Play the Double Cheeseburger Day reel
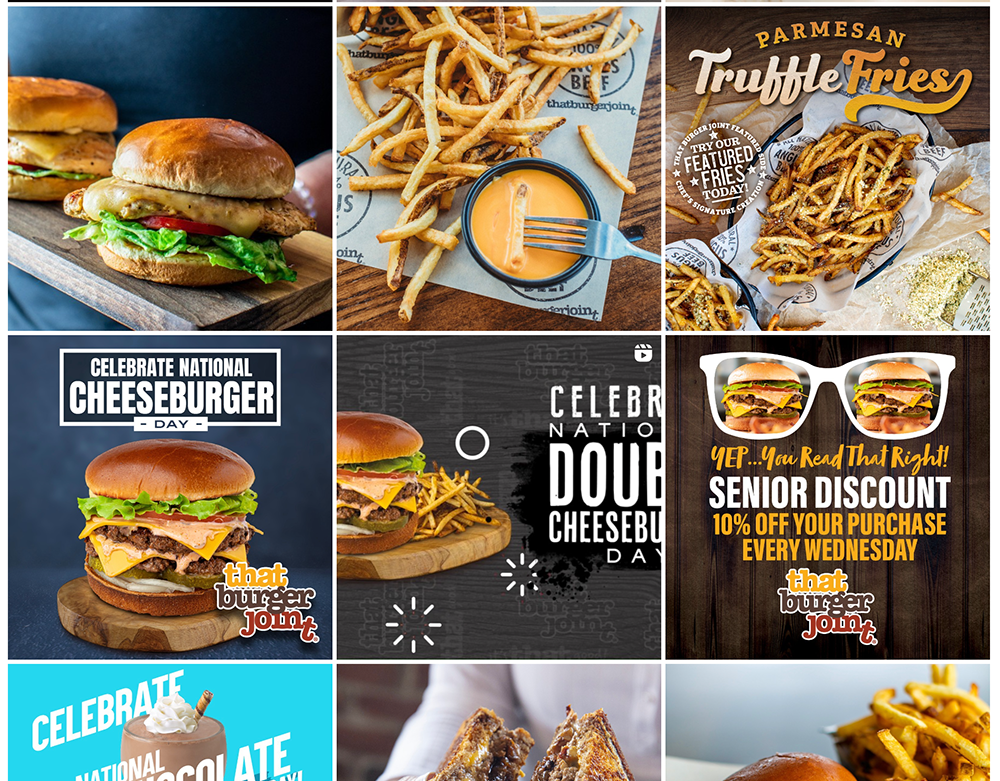 [x=498, y=497]
